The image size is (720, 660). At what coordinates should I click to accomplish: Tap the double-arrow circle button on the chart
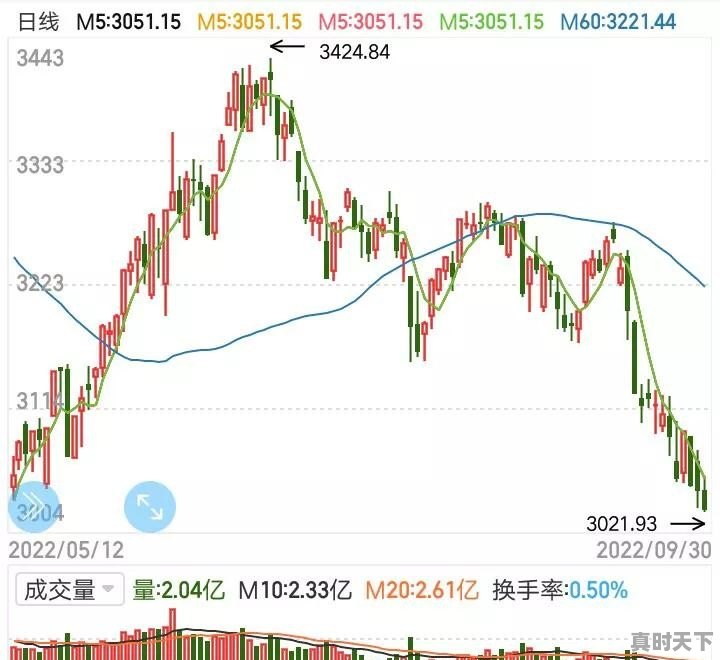(34, 505)
